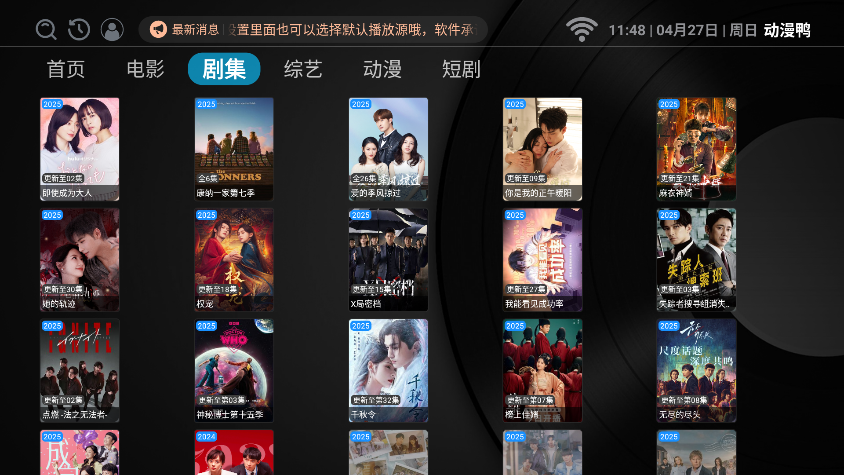Switch to the 动漫 tab
844x475 pixels.
[x=382, y=70]
